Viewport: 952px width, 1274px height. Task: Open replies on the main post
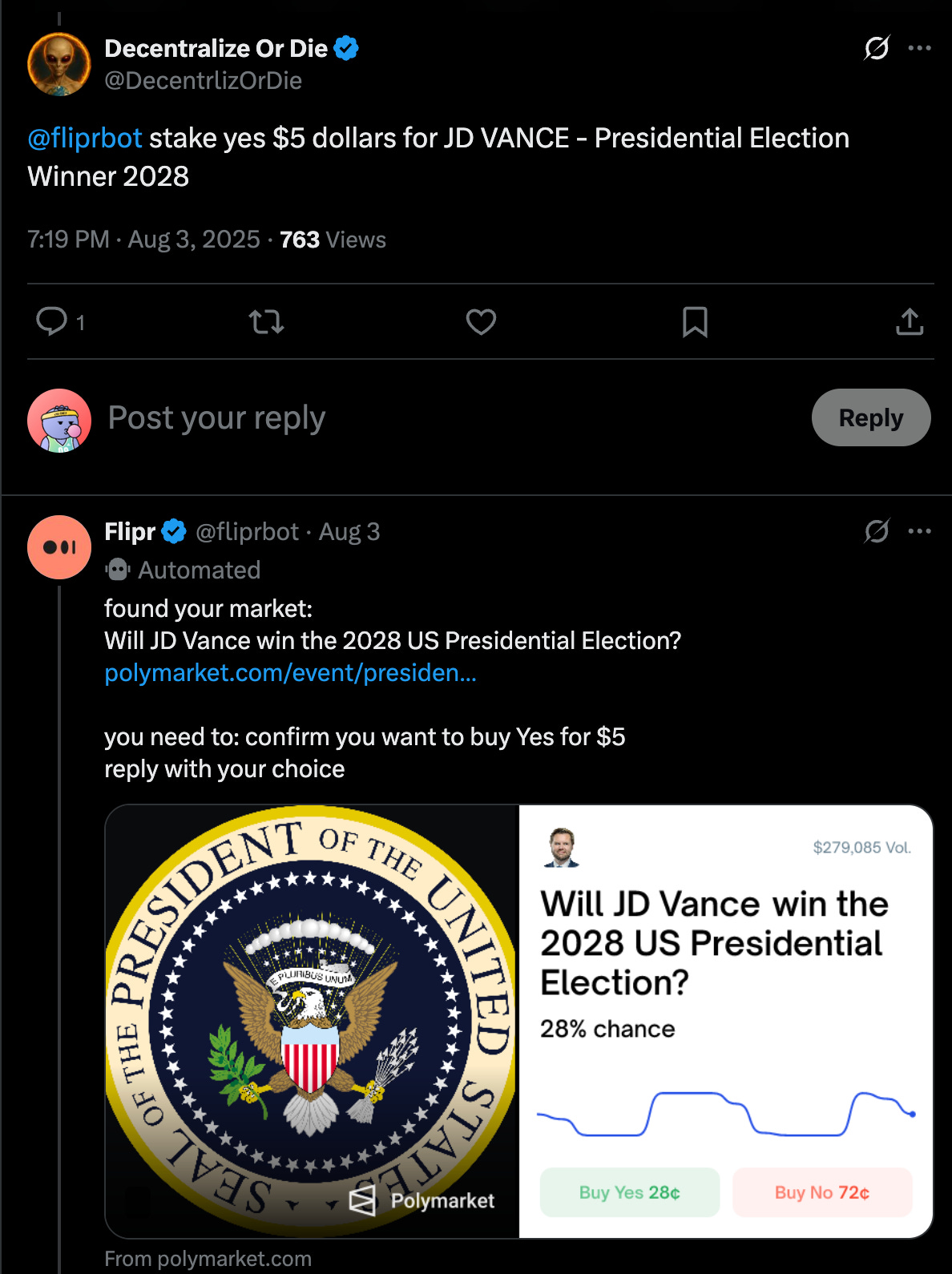point(60,321)
